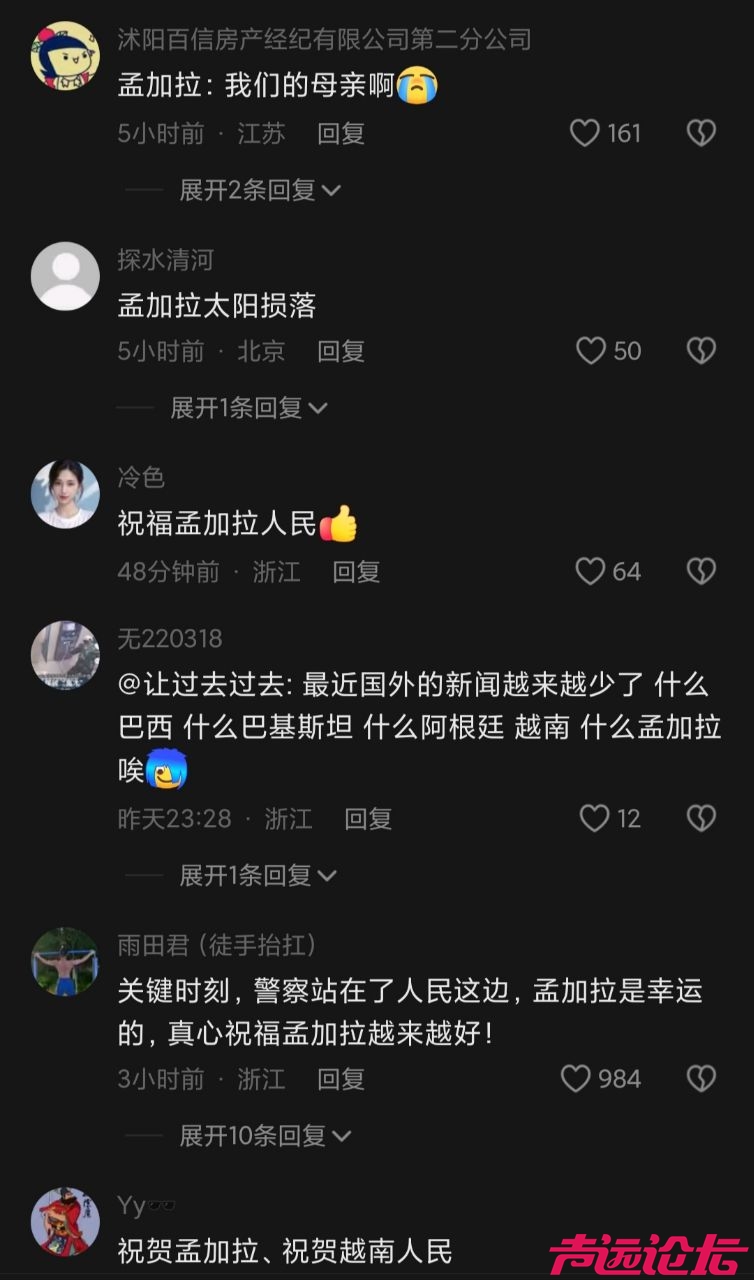This screenshot has height=1280, width=754.
Task: Expand 1 reply under 无220318's comment
Action: click(257, 876)
